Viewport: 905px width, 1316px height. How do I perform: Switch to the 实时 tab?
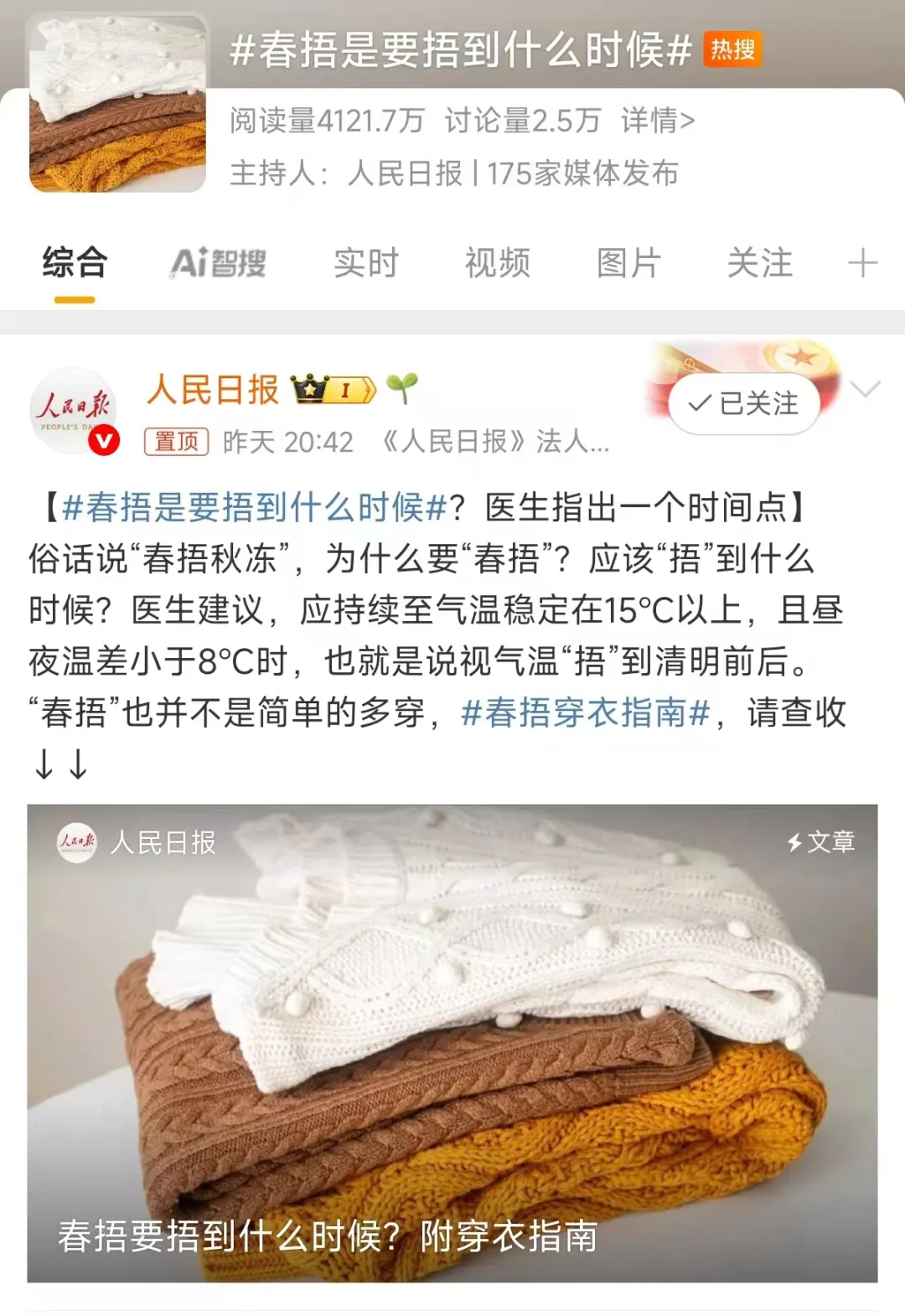pyautogui.click(x=366, y=263)
